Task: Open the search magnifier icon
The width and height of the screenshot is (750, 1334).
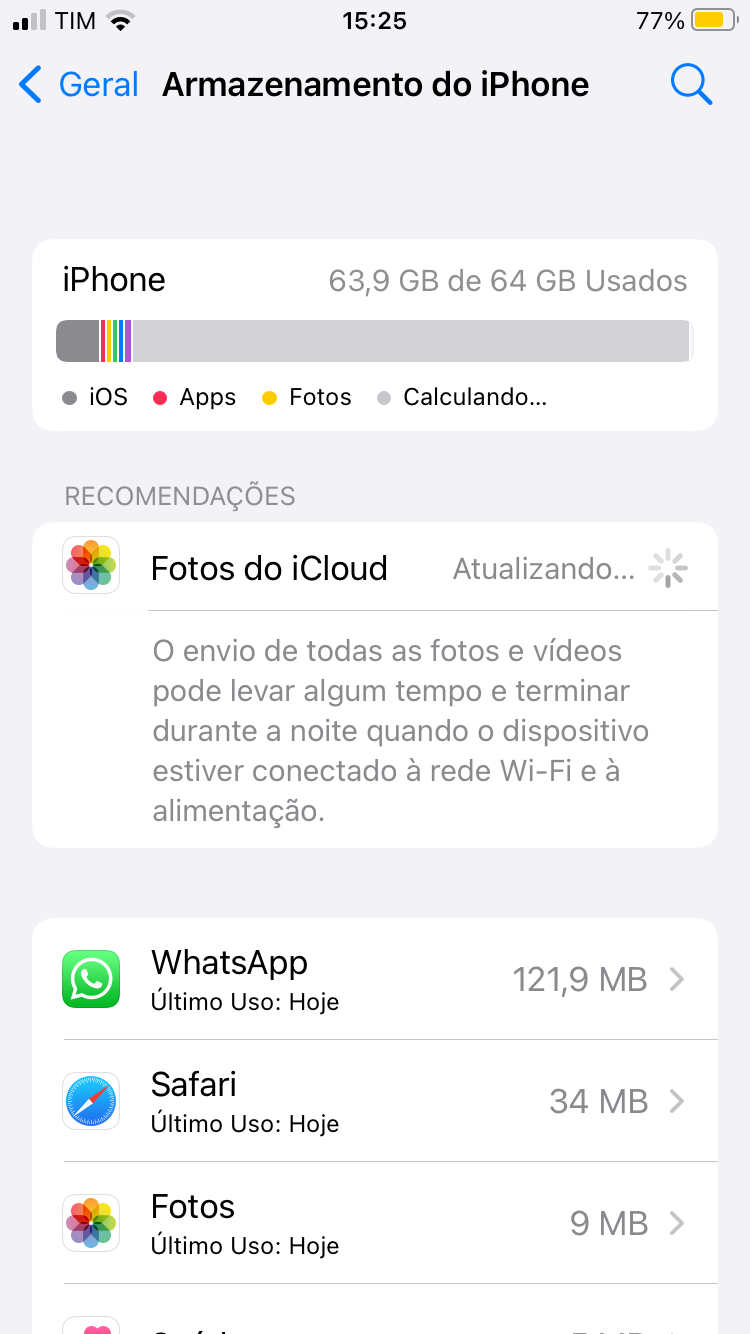Action: click(x=690, y=85)
